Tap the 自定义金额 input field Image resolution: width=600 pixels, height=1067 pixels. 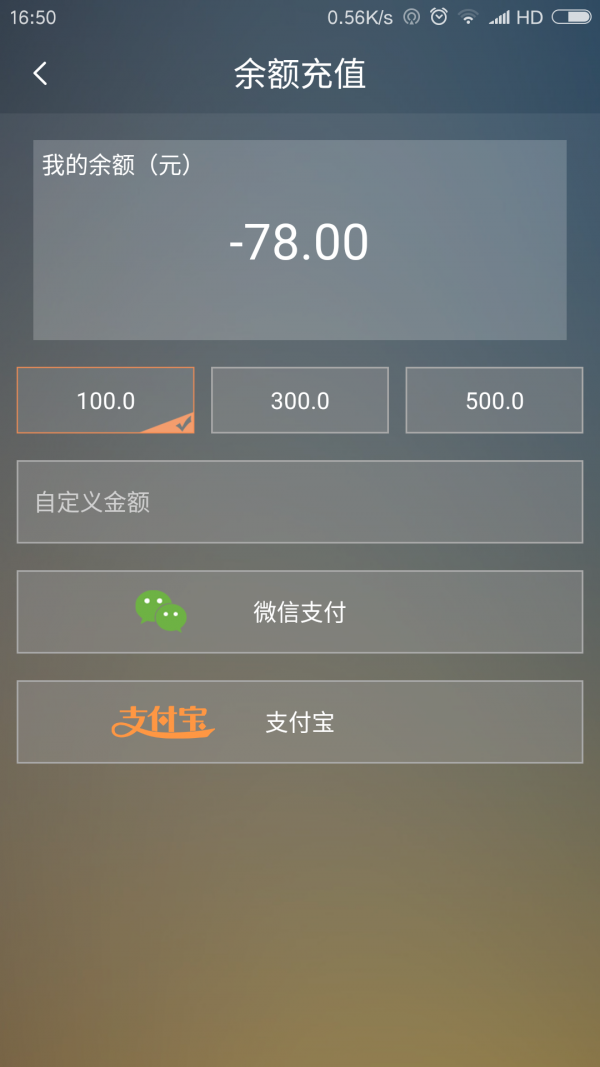click(x=300, y=502)
